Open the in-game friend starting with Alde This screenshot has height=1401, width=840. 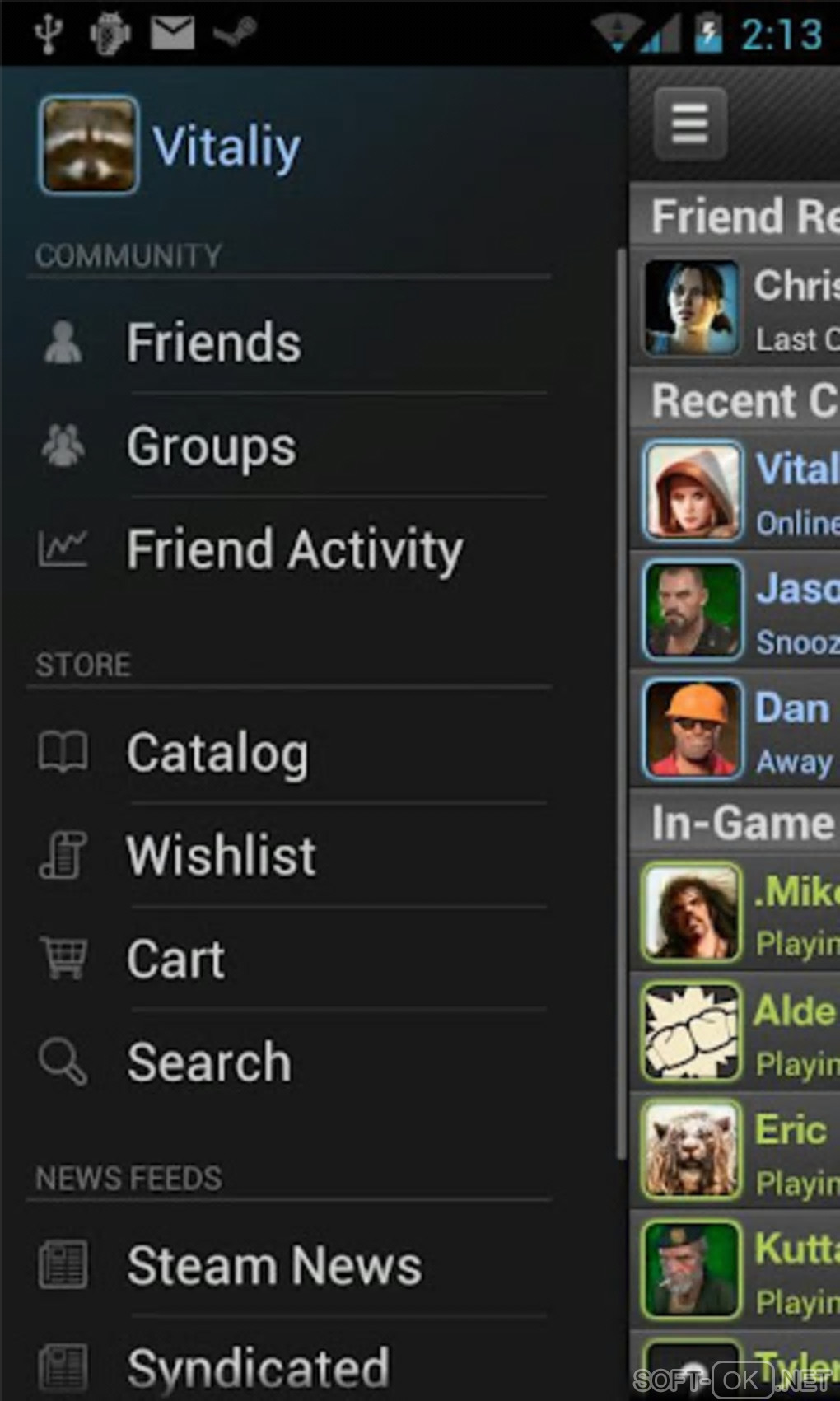735,1033
